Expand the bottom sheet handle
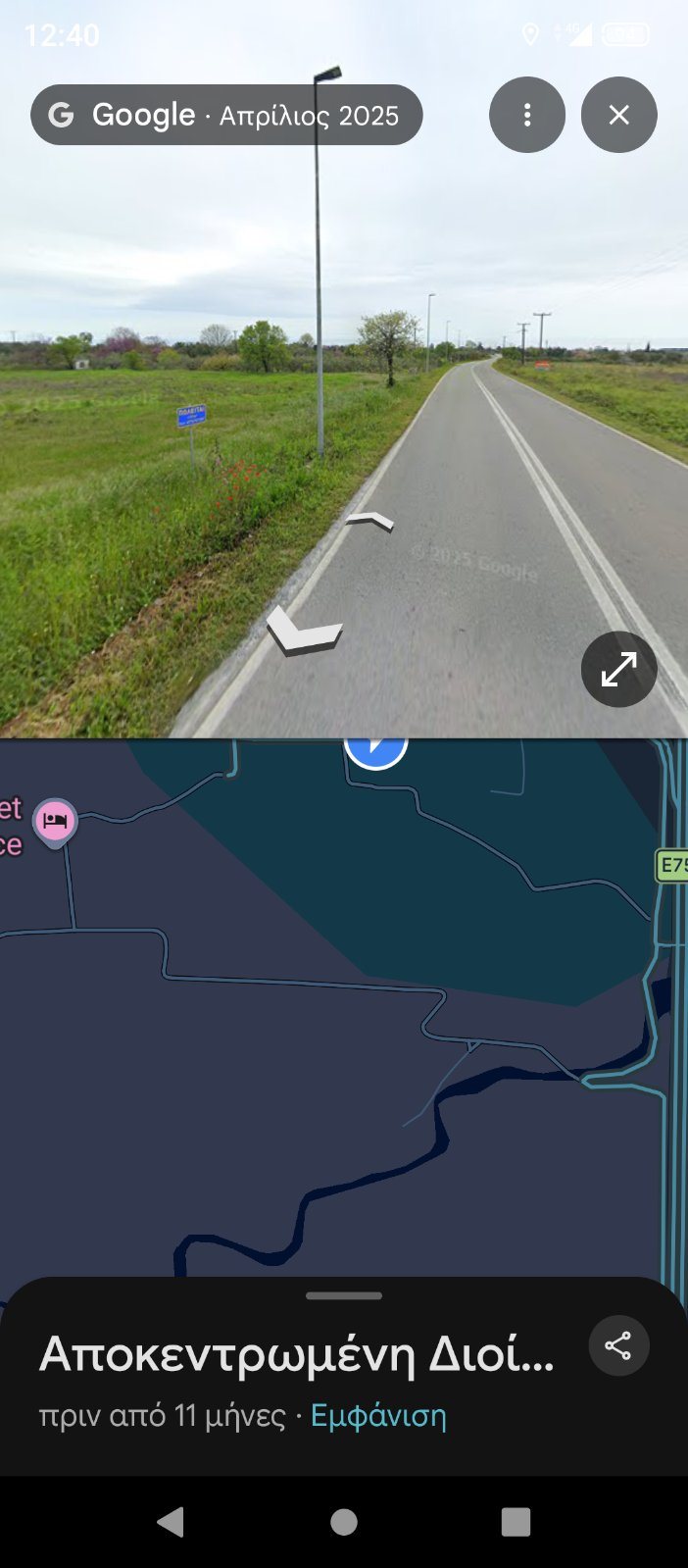688x1568 pixels. click(x=344, y=1295)
